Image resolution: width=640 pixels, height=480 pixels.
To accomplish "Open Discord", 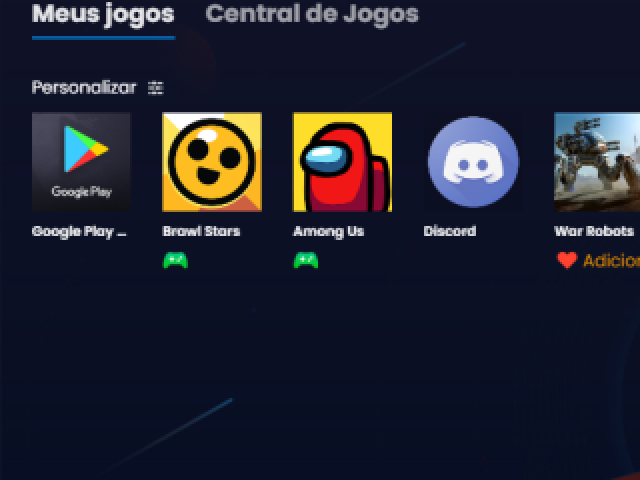I will (473, 162).
